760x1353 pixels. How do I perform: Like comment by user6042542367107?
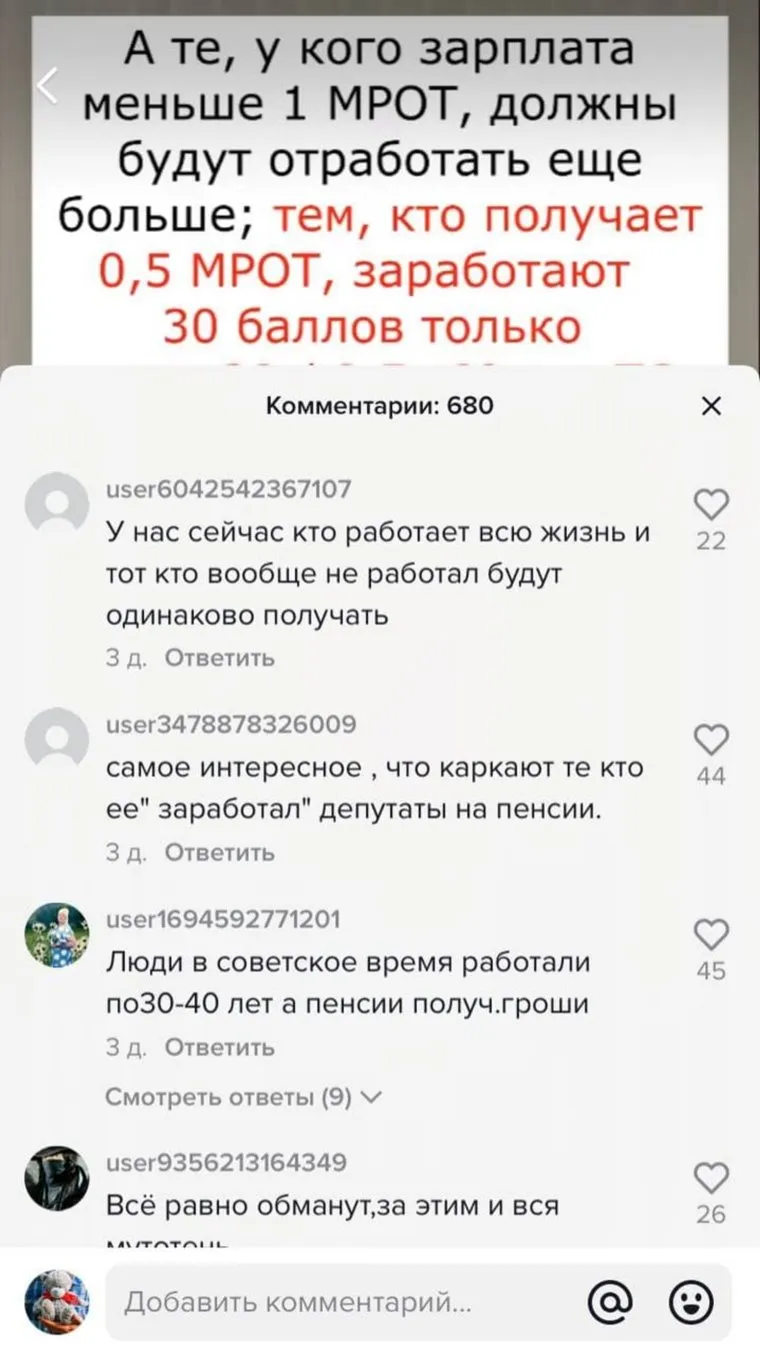coord(711,506)
